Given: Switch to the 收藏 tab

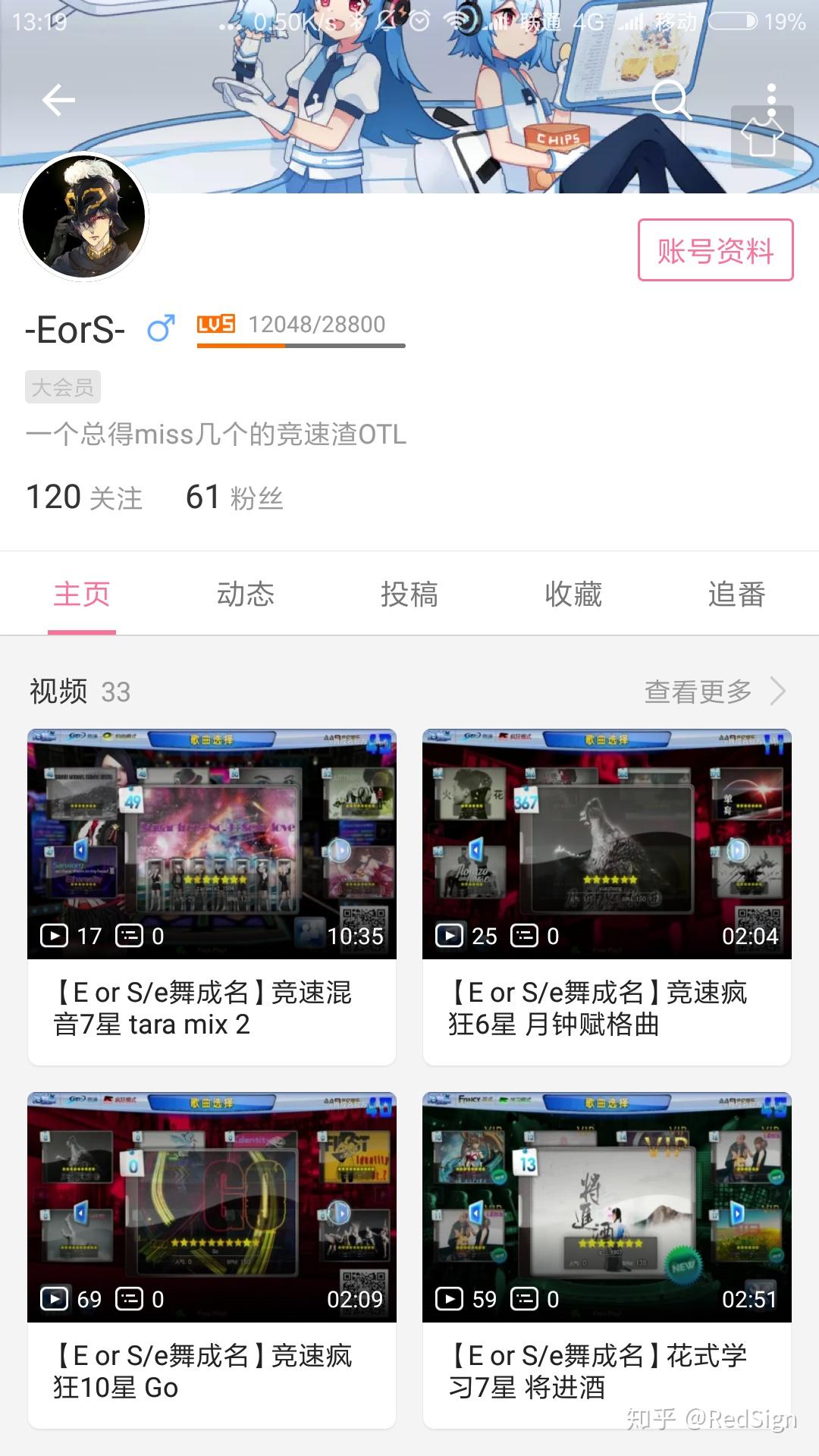Looking at the screenshot, I should pyautogui.click(x=574, y=595).
